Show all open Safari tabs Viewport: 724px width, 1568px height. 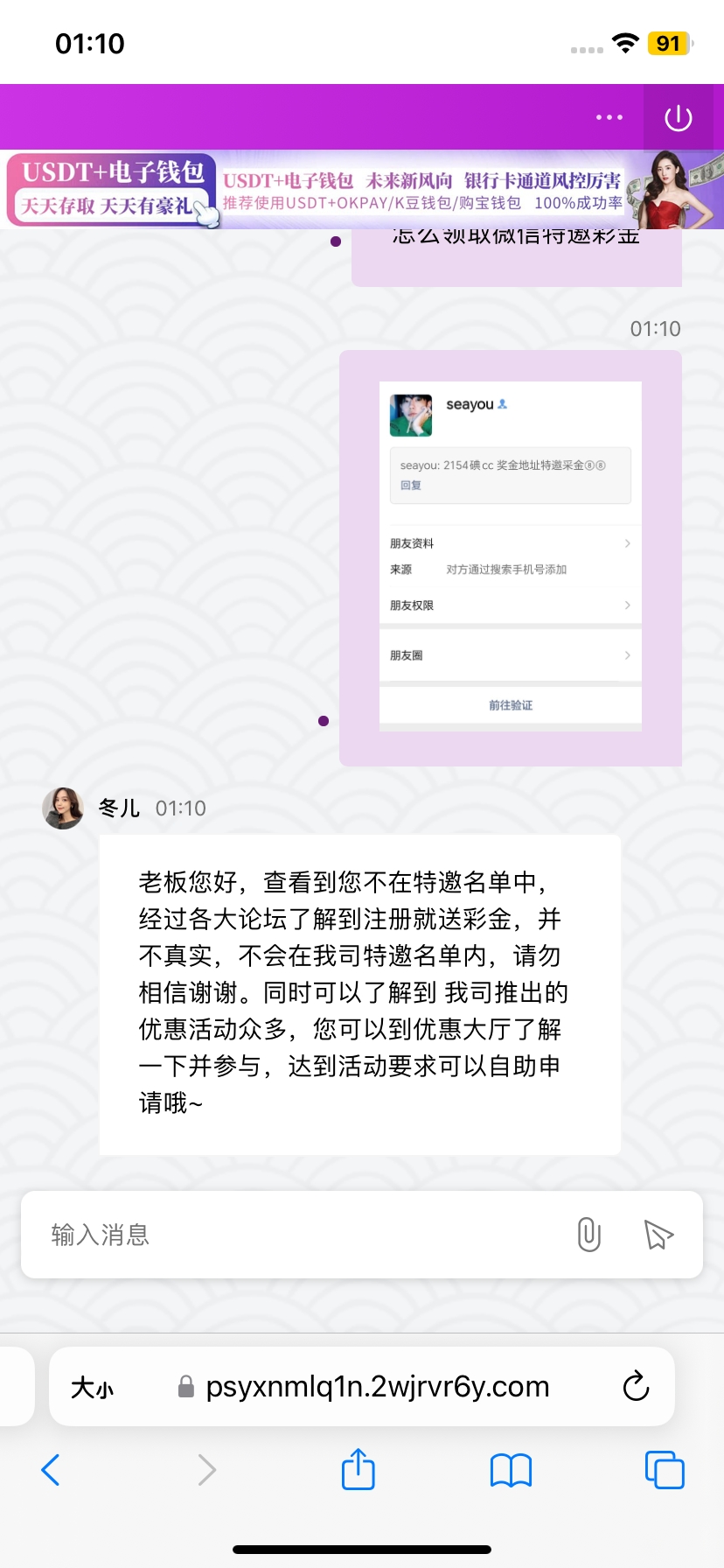[665, 1470]
